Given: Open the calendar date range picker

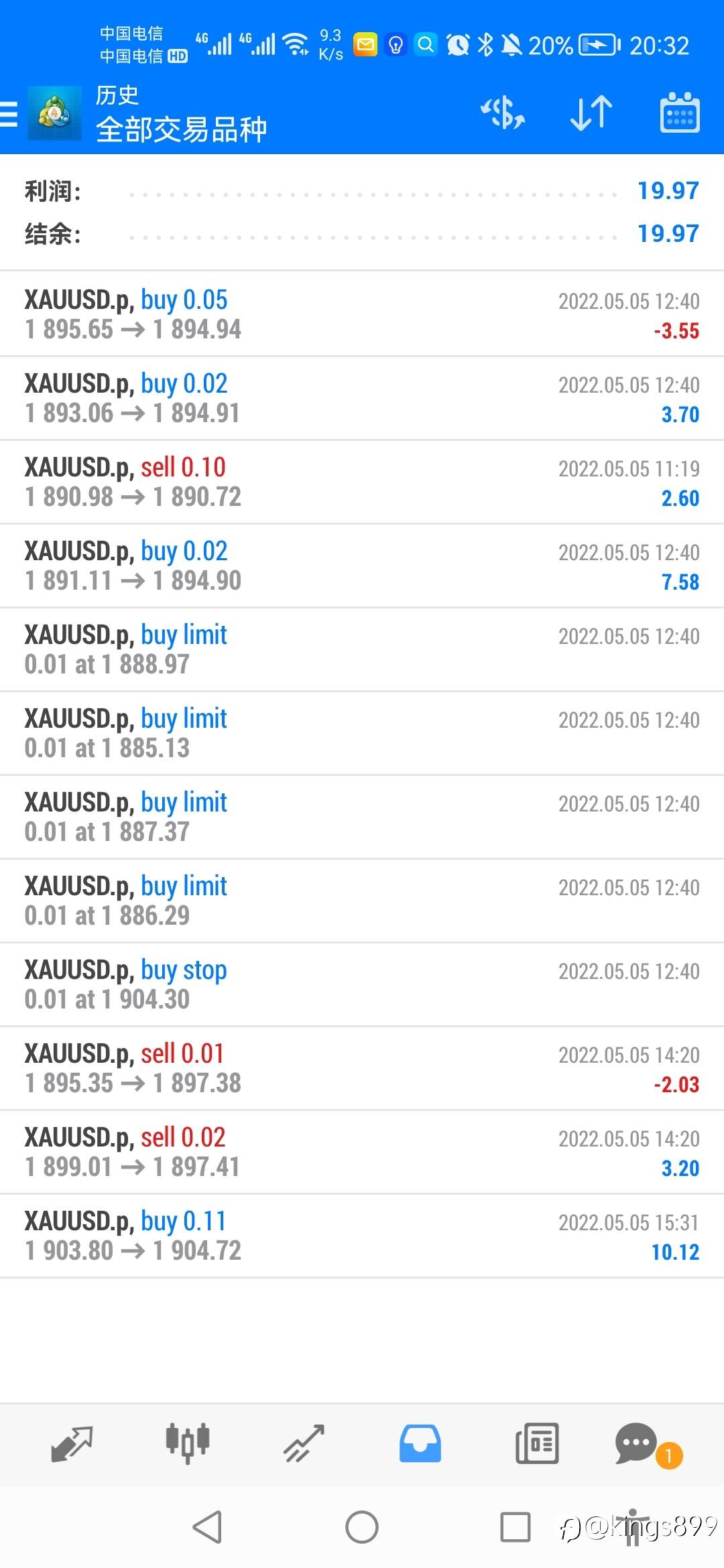Looking at the screenshot, I should coord(680,113).
